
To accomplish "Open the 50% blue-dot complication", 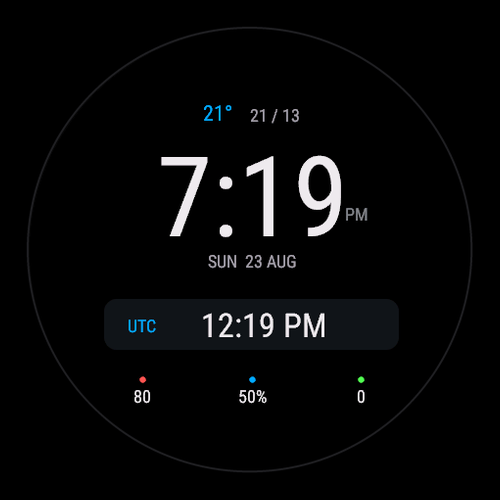I will pos(252,390).
